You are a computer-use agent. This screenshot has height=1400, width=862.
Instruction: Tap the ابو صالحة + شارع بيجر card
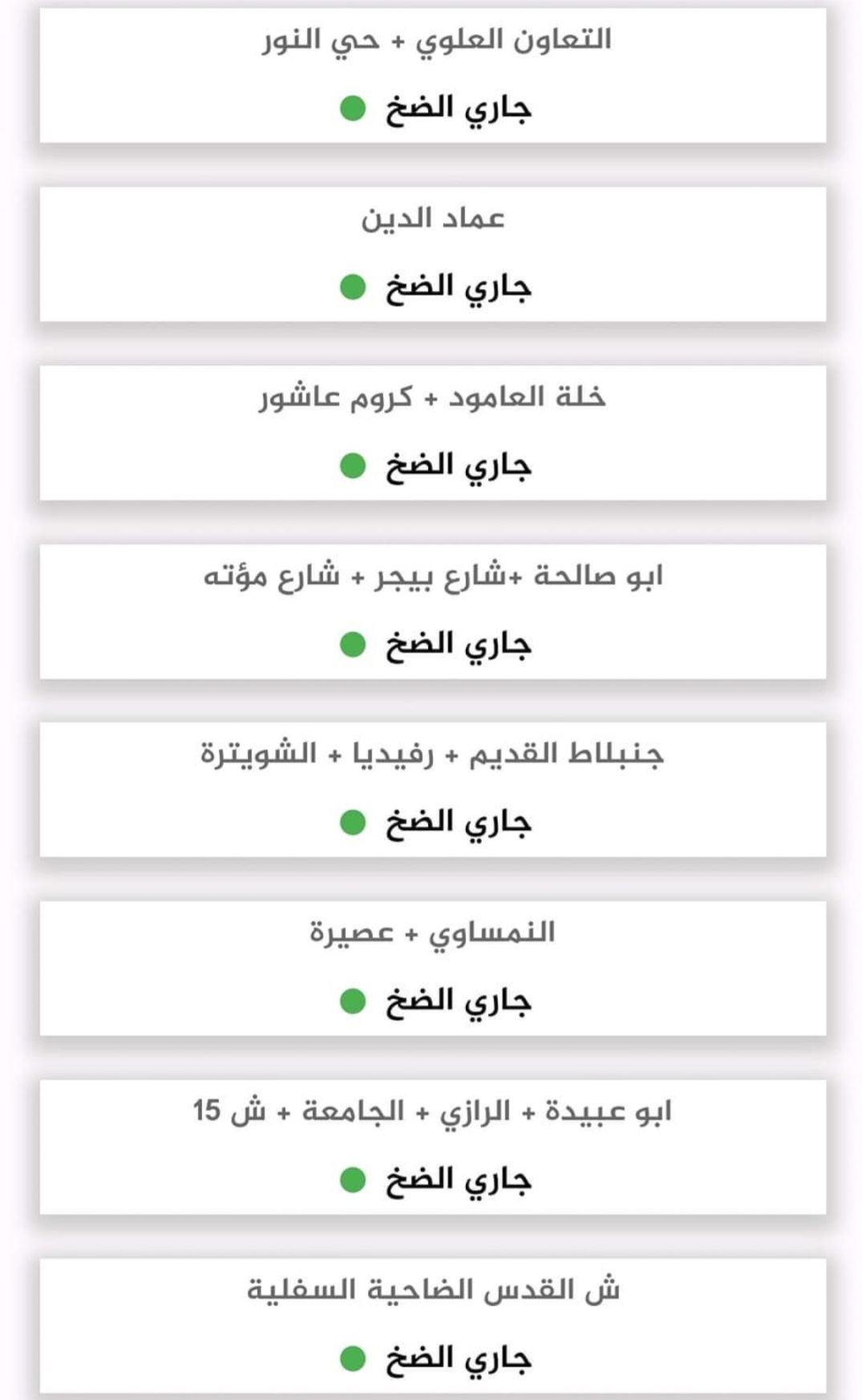[433, 612]
